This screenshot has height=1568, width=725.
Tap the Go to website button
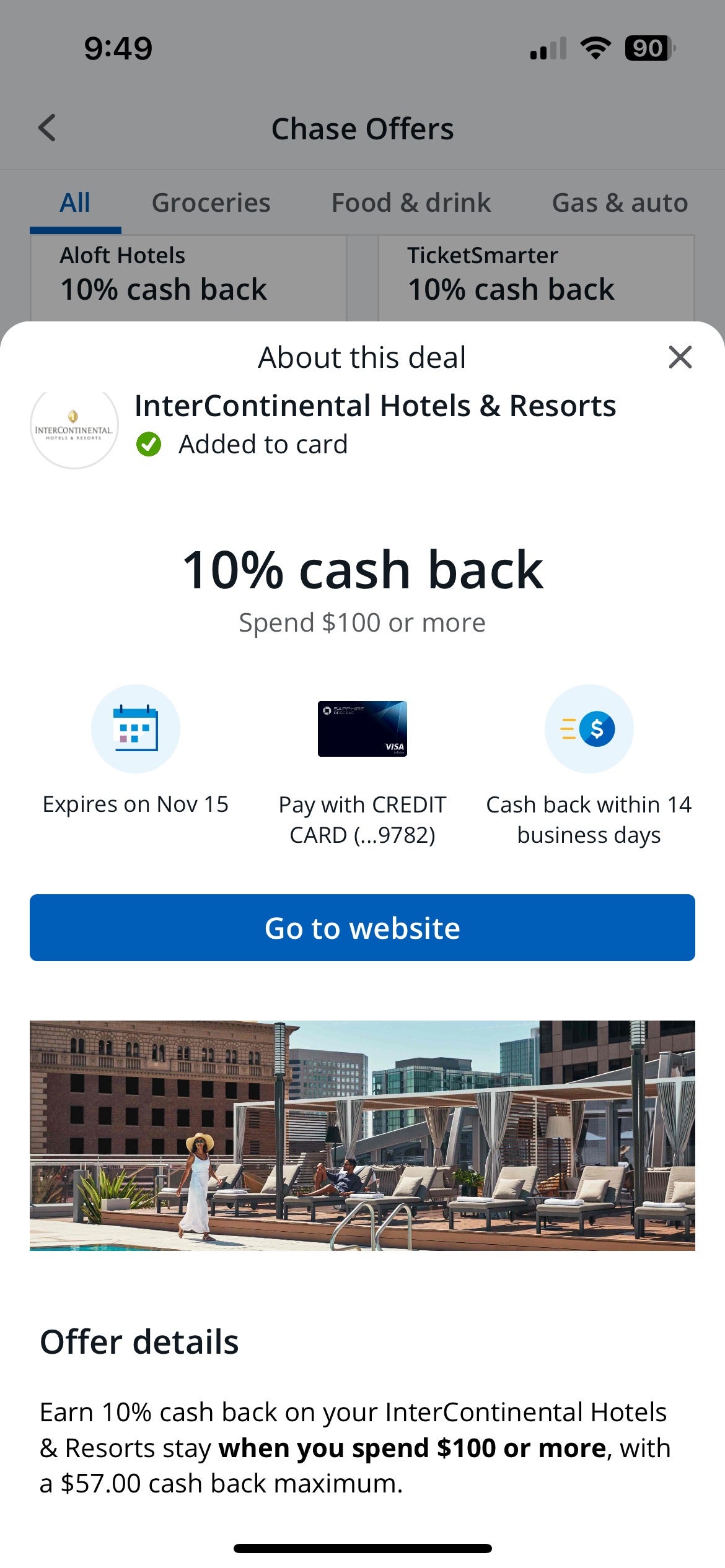(x=362, y=928)
